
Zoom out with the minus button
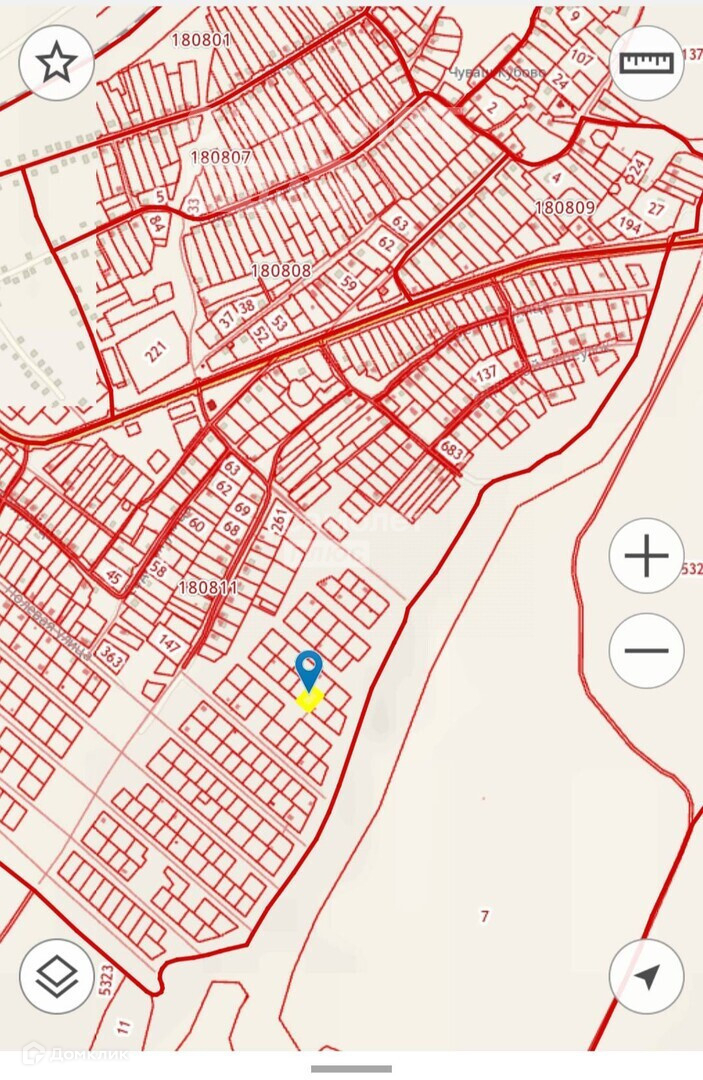(x=647, y=650)
